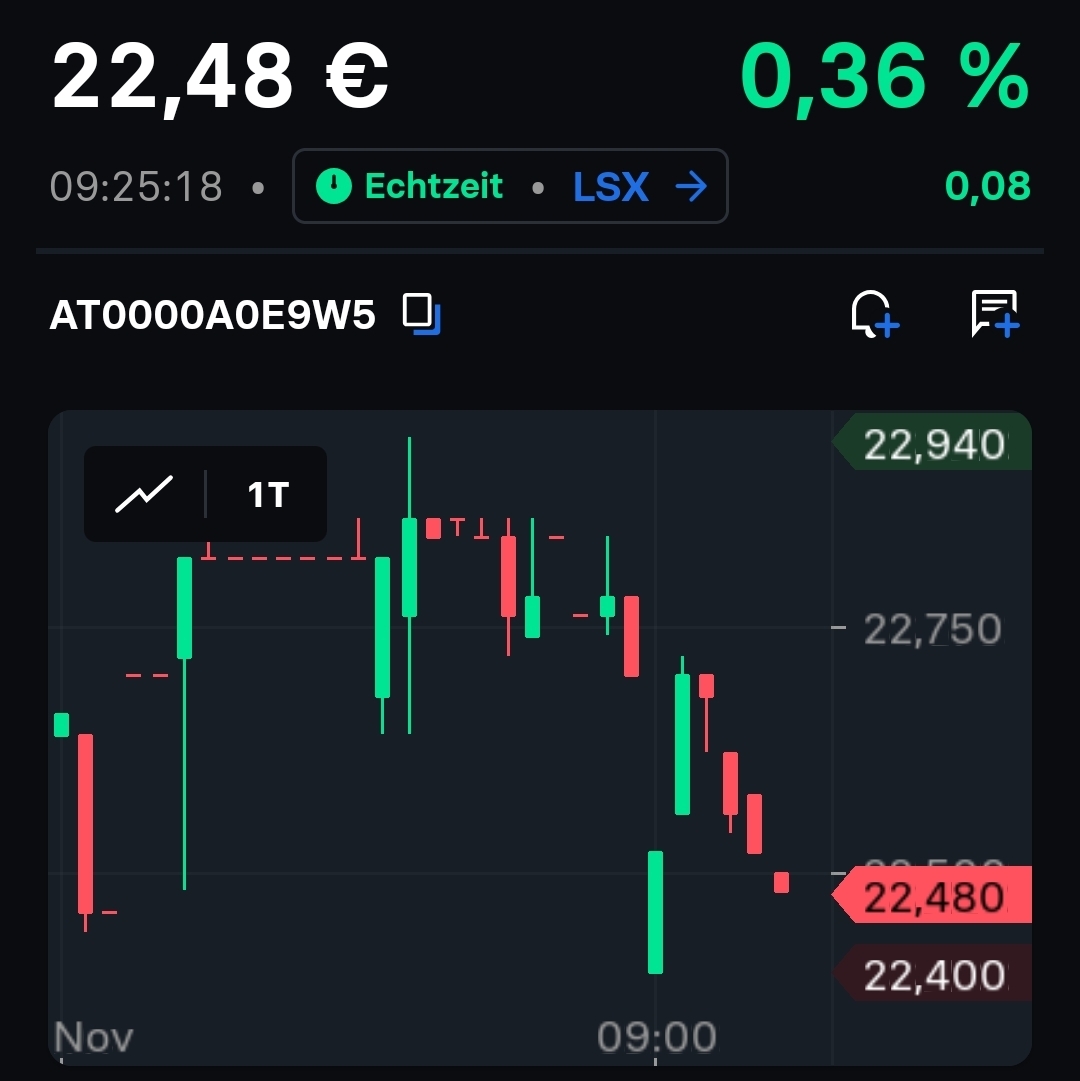The image size is (1080, 1081).
Task: Click the Nov axis label
Action: click(x=92, y=1038)
